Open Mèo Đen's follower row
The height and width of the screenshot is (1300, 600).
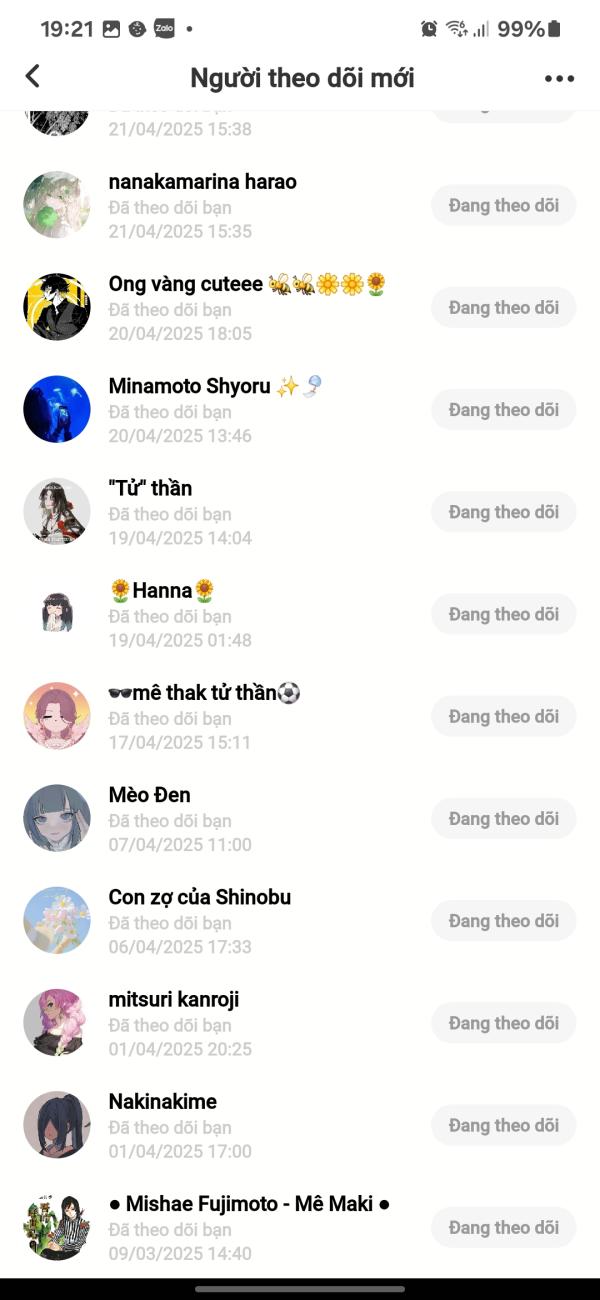point(300,818)
